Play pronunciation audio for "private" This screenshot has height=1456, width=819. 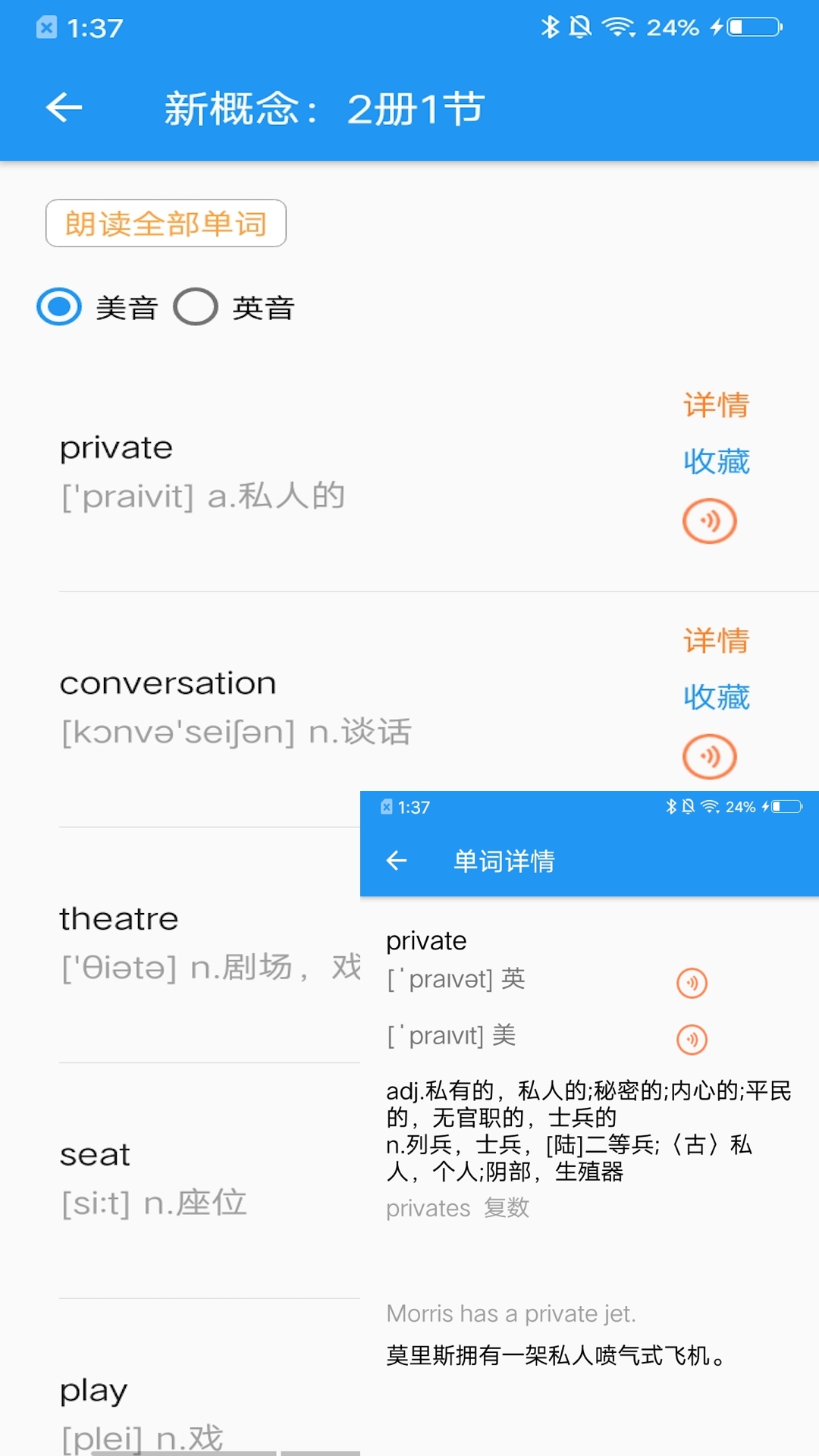[x=709, y=520]
